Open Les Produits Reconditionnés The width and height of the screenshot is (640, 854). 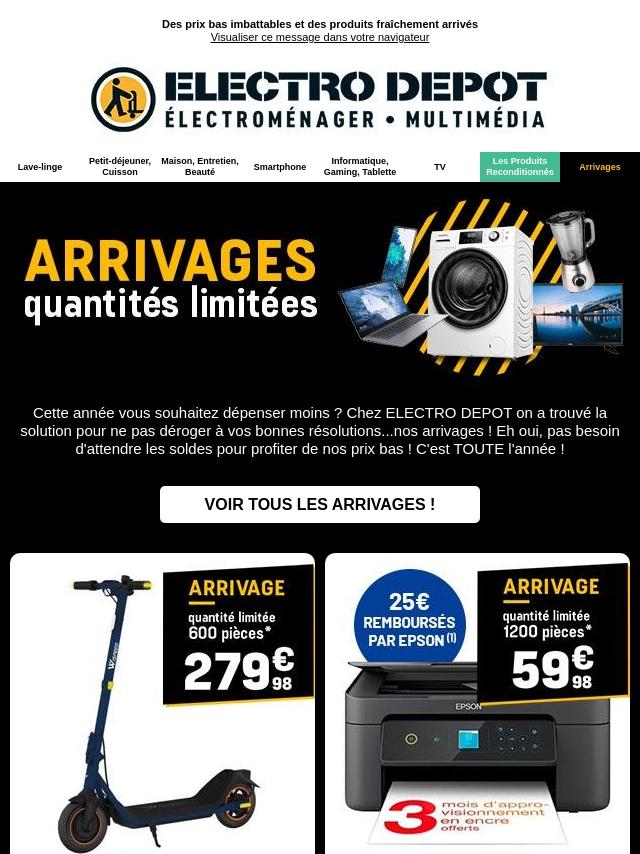[x=520, y=166]
